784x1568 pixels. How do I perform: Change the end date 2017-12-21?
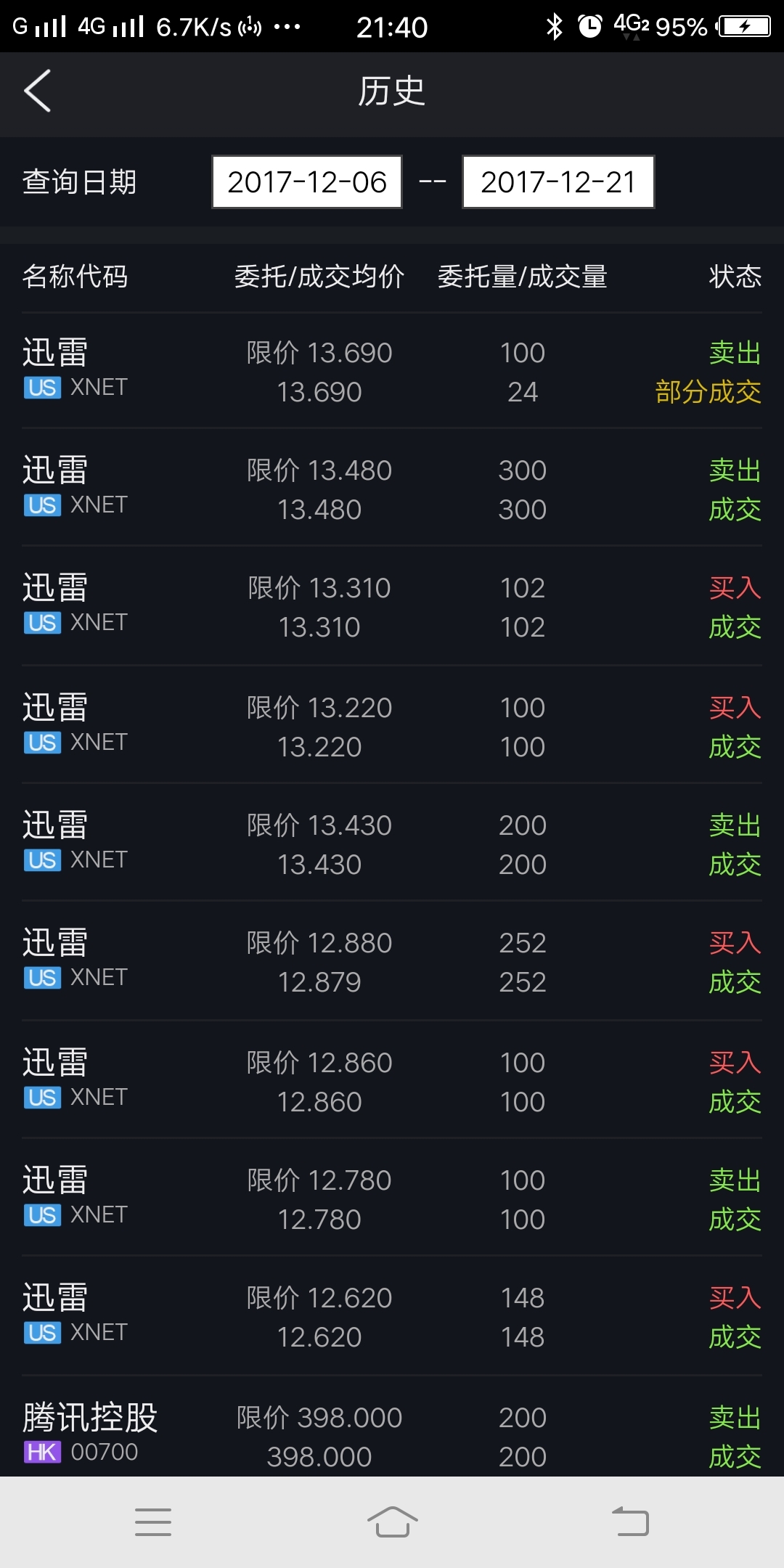(x=558, y=182)
